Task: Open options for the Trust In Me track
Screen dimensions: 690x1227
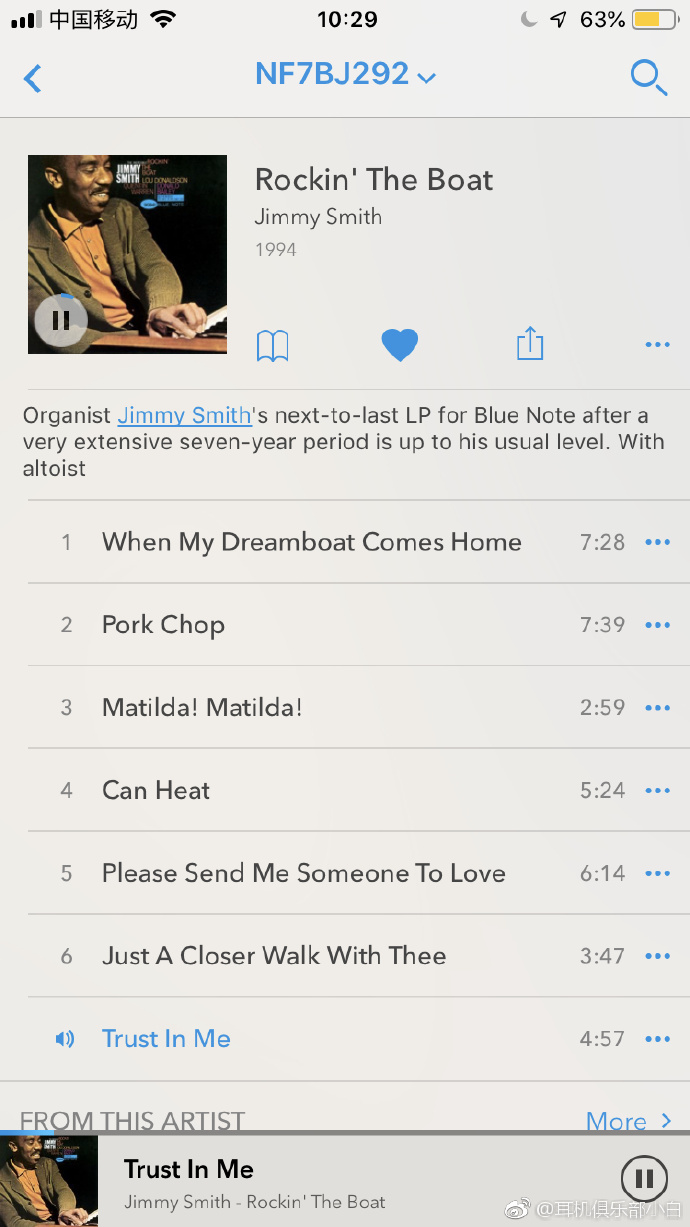Action: click(x=657, y=1039)
